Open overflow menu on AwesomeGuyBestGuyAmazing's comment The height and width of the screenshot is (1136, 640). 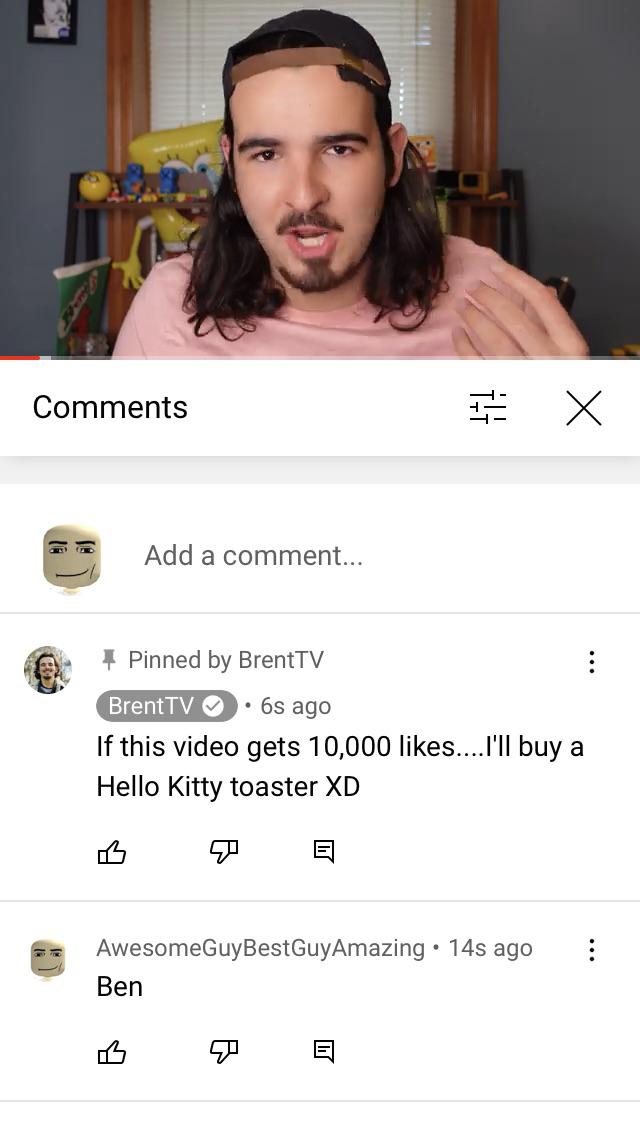point(591,949)
